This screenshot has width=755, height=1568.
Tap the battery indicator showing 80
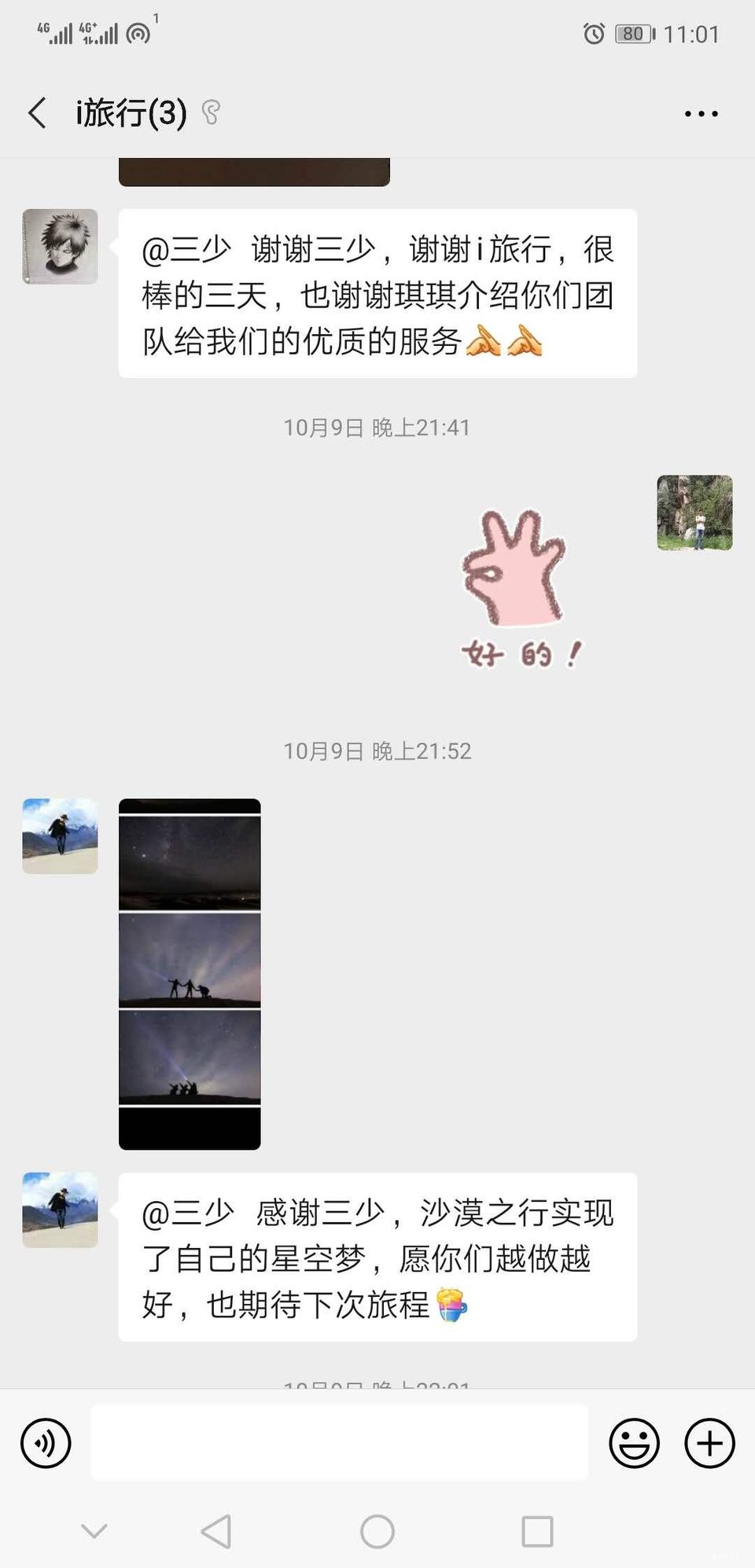pos(629,34)
